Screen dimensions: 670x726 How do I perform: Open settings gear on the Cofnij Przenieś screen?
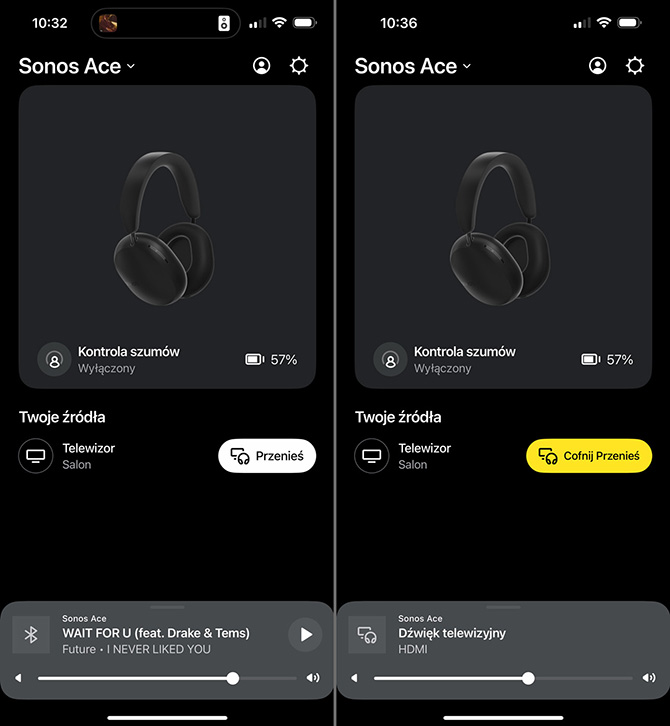click(x=635, y=66)
